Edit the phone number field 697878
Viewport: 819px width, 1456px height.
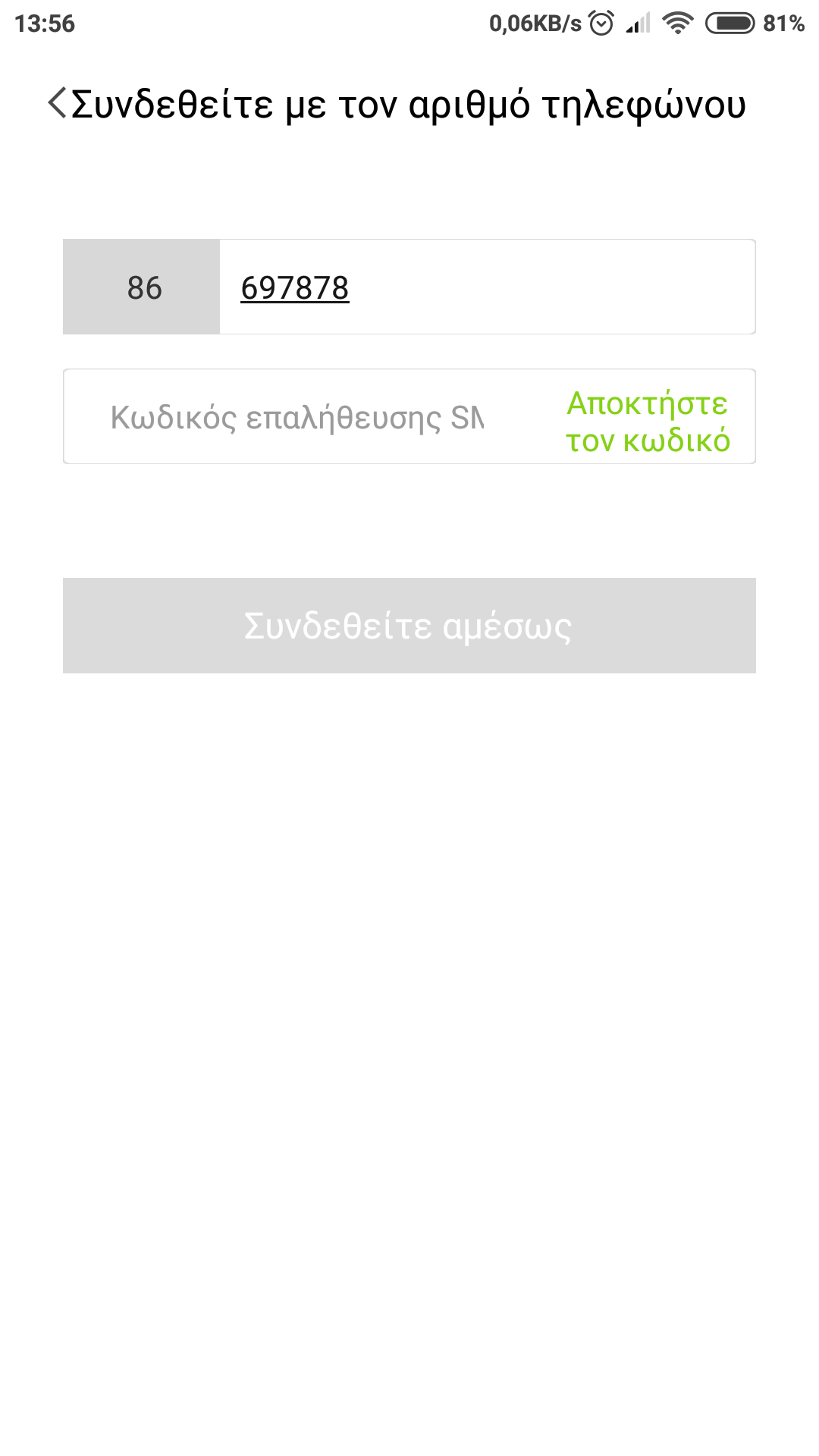tap(485, 287)
